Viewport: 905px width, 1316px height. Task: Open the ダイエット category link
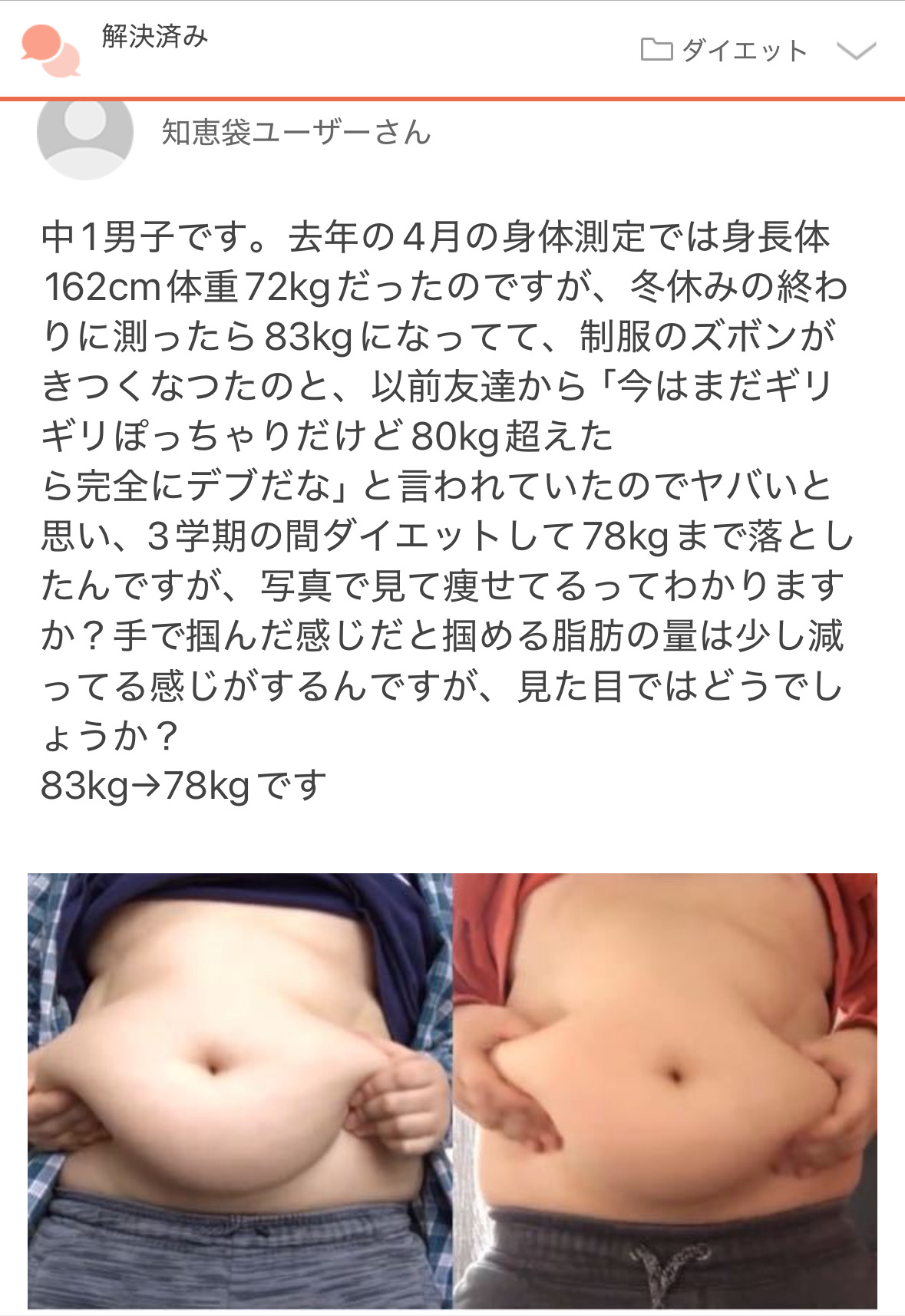click(725, 51)
